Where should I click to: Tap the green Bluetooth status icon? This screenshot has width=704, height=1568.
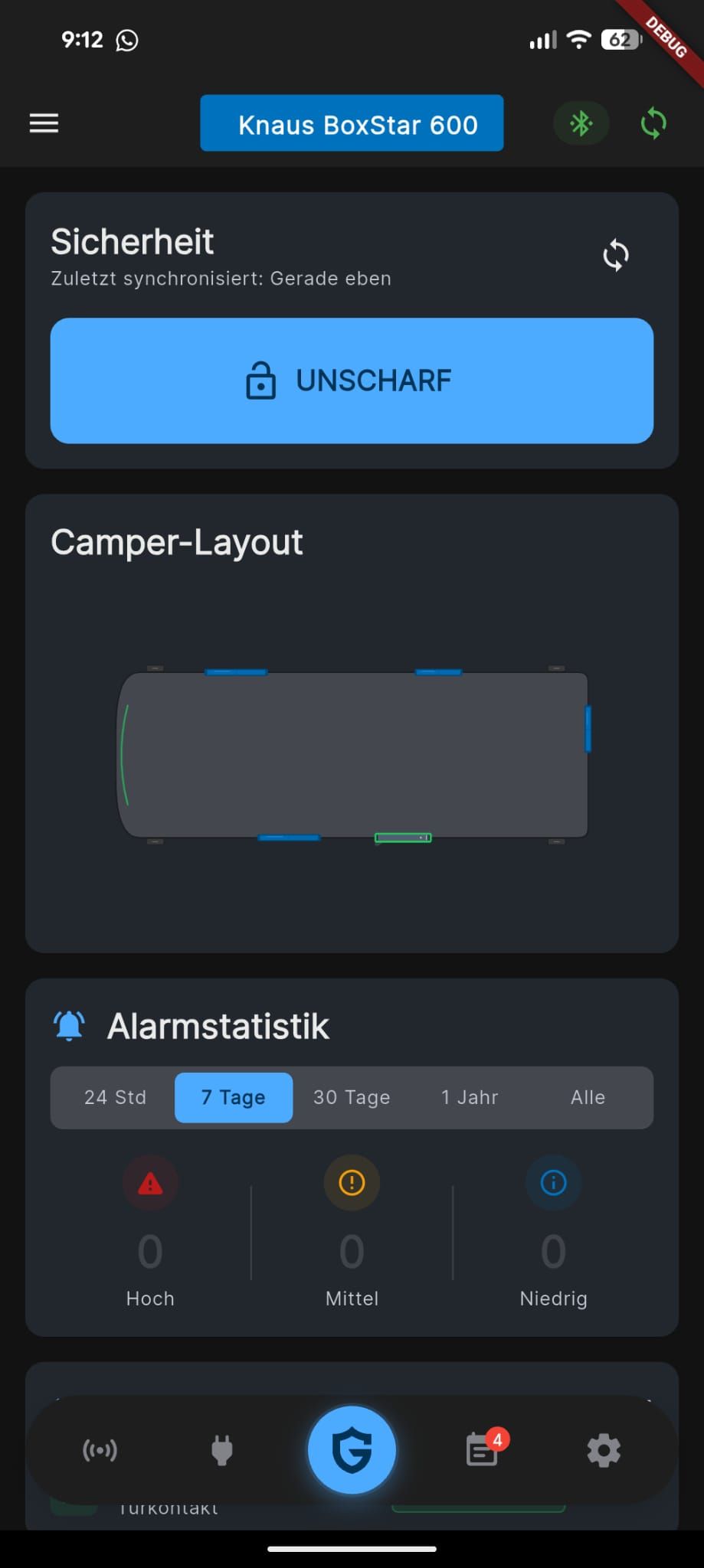click(x=581, y=123)
